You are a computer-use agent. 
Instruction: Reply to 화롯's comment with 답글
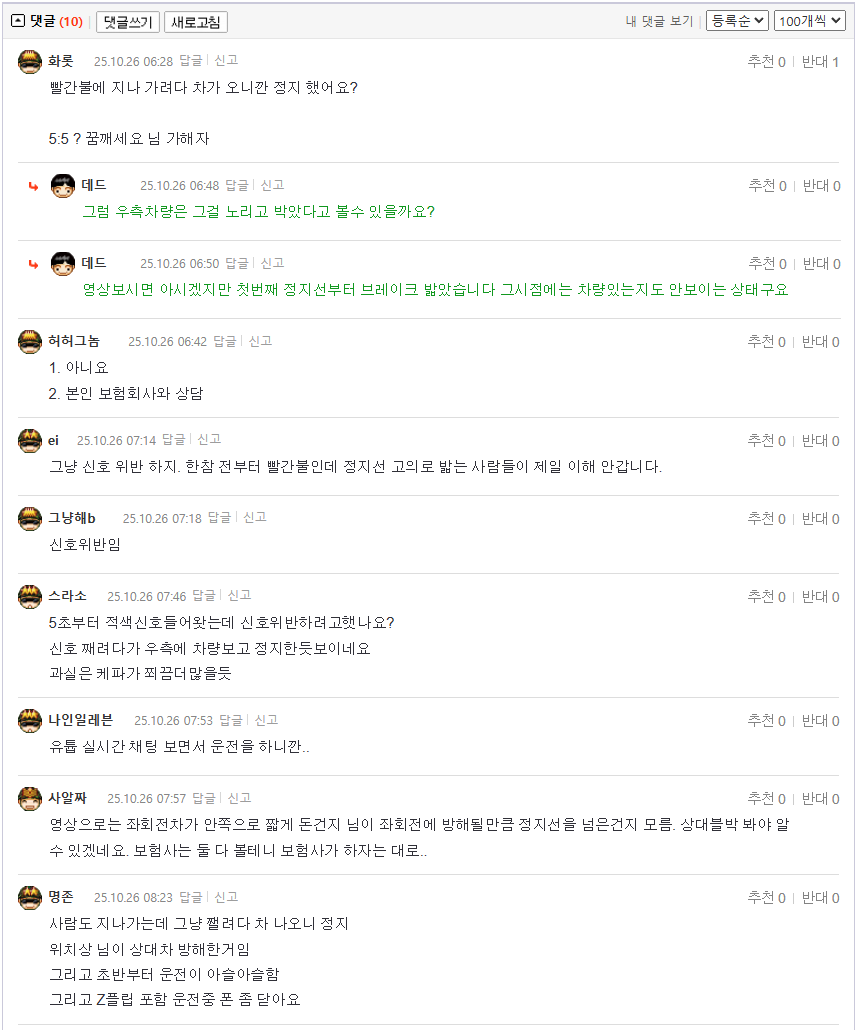190,61
